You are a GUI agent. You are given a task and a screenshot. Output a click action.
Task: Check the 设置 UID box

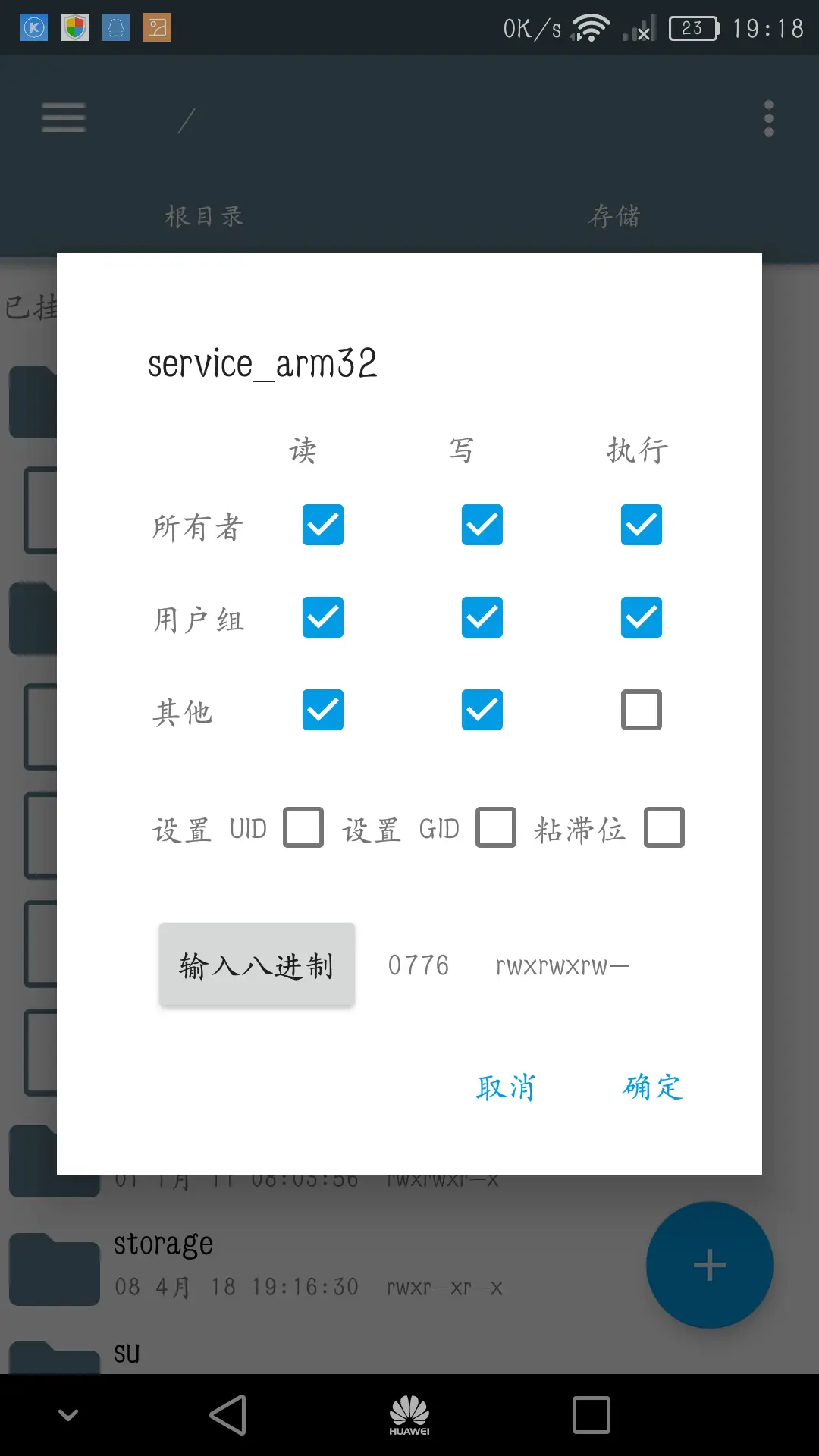[303, 827]
